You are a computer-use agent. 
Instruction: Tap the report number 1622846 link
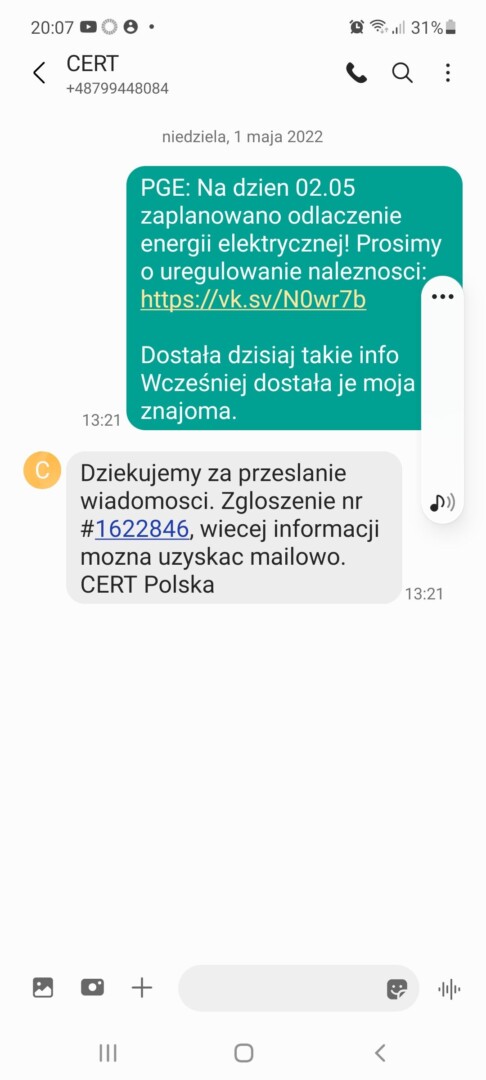point(142,529)
